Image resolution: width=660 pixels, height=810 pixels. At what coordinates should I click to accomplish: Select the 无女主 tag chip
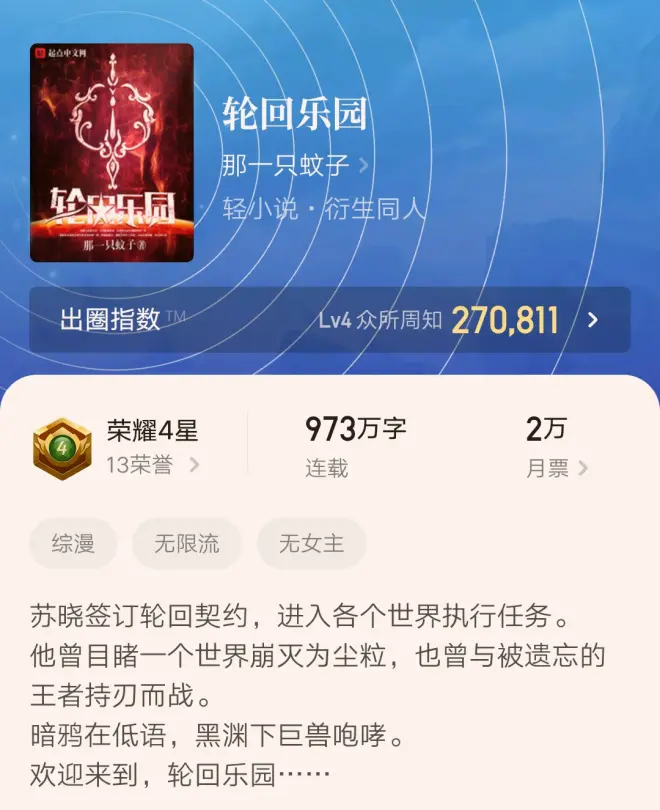[311, 544]
